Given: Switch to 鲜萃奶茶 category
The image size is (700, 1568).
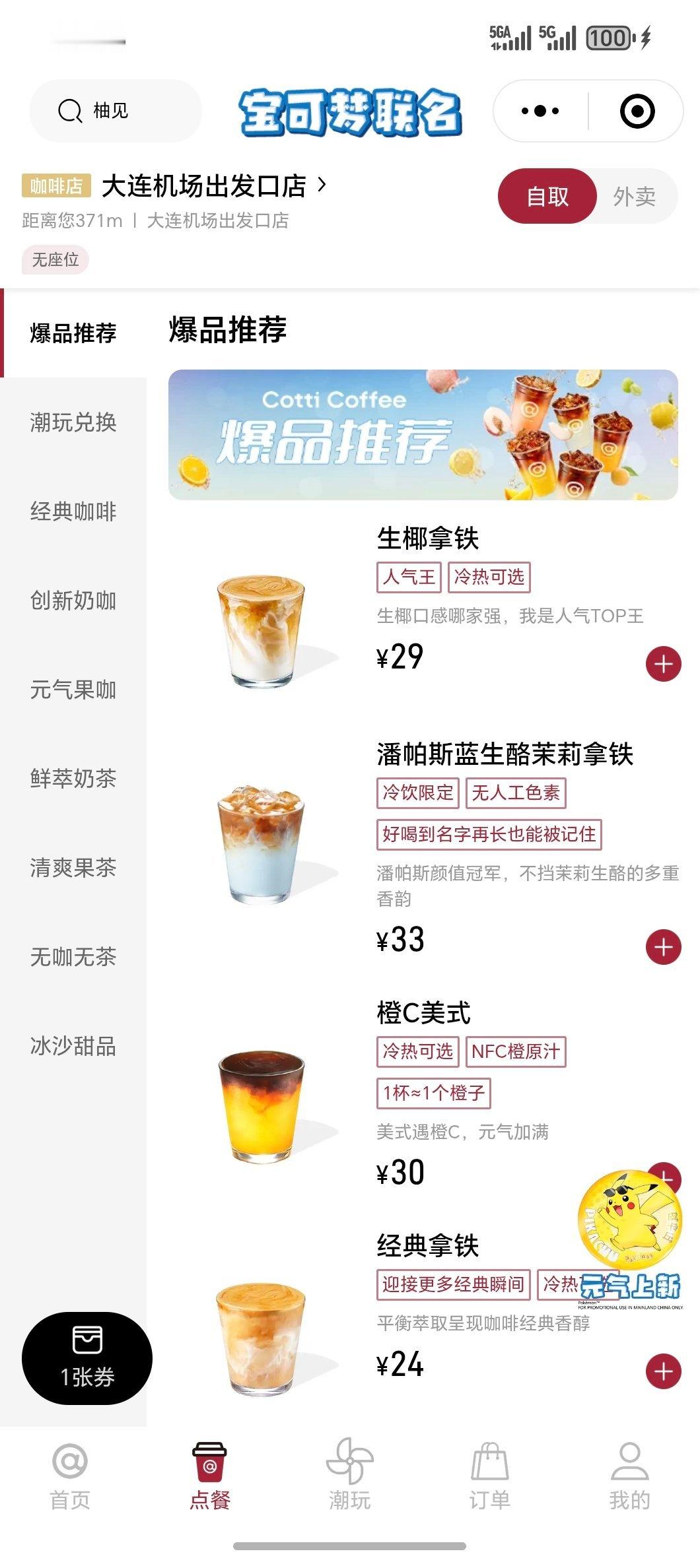Looking at the screenshot, I should (73, 778).
